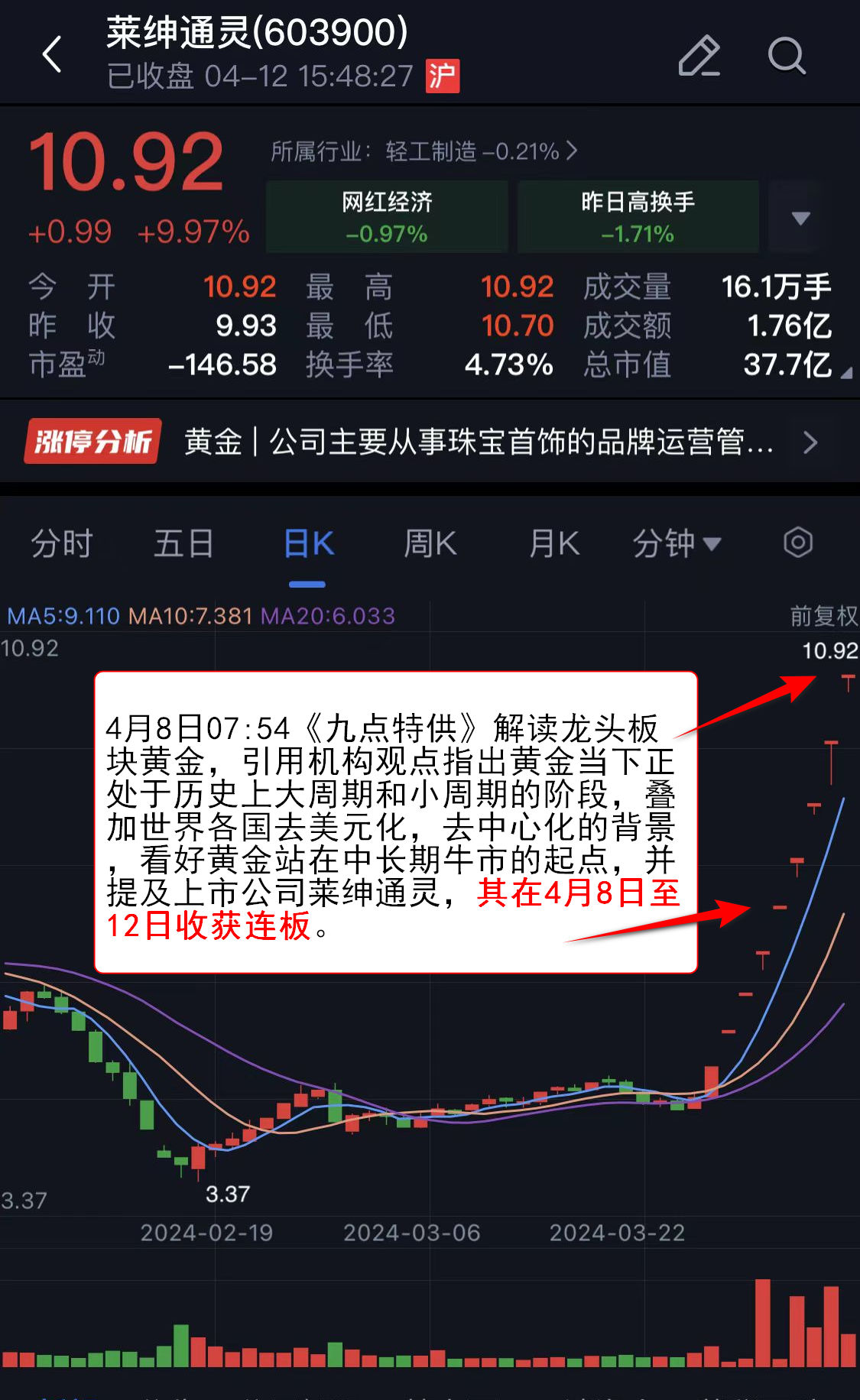
Task: Switch to the 周K chart tab
Action: pyautogui.click(x=430, y=544)
